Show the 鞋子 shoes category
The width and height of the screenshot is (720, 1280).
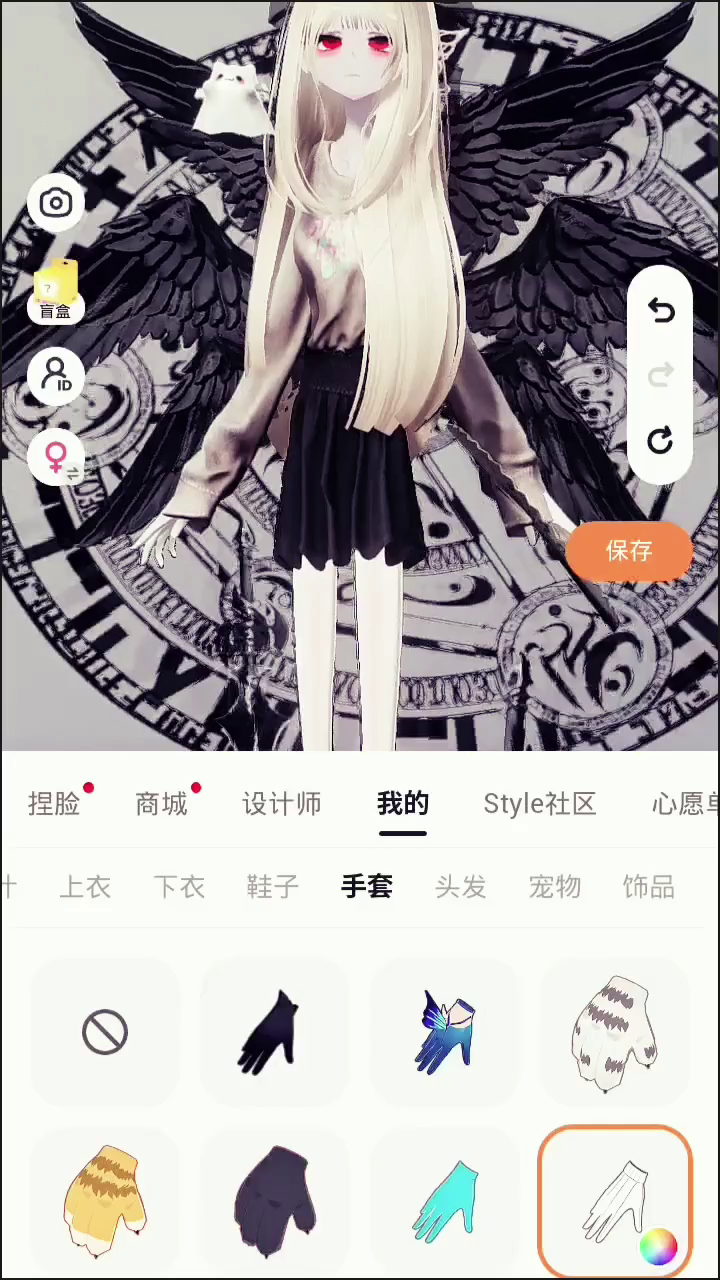coord(272,887)
